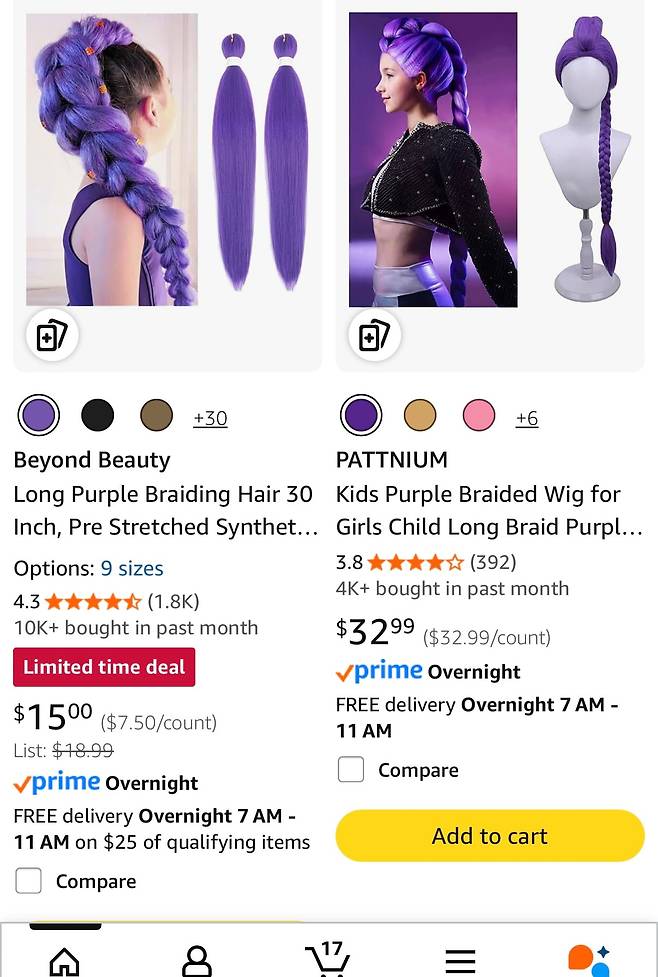Check Compare for the PATTNIUM wig

[351, 770]
